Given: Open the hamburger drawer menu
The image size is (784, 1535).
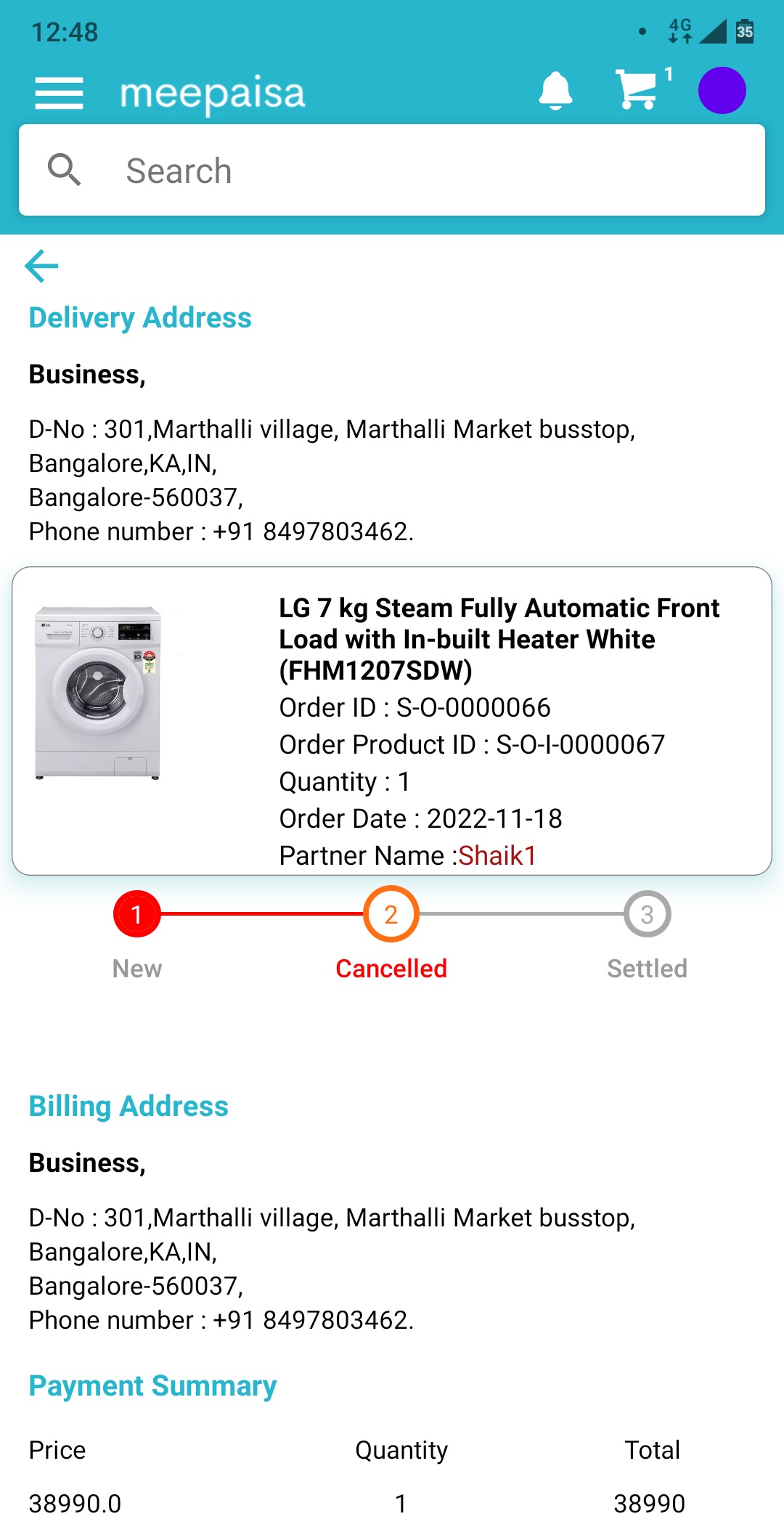Looking at the screenshot, I should coord(59,93).
